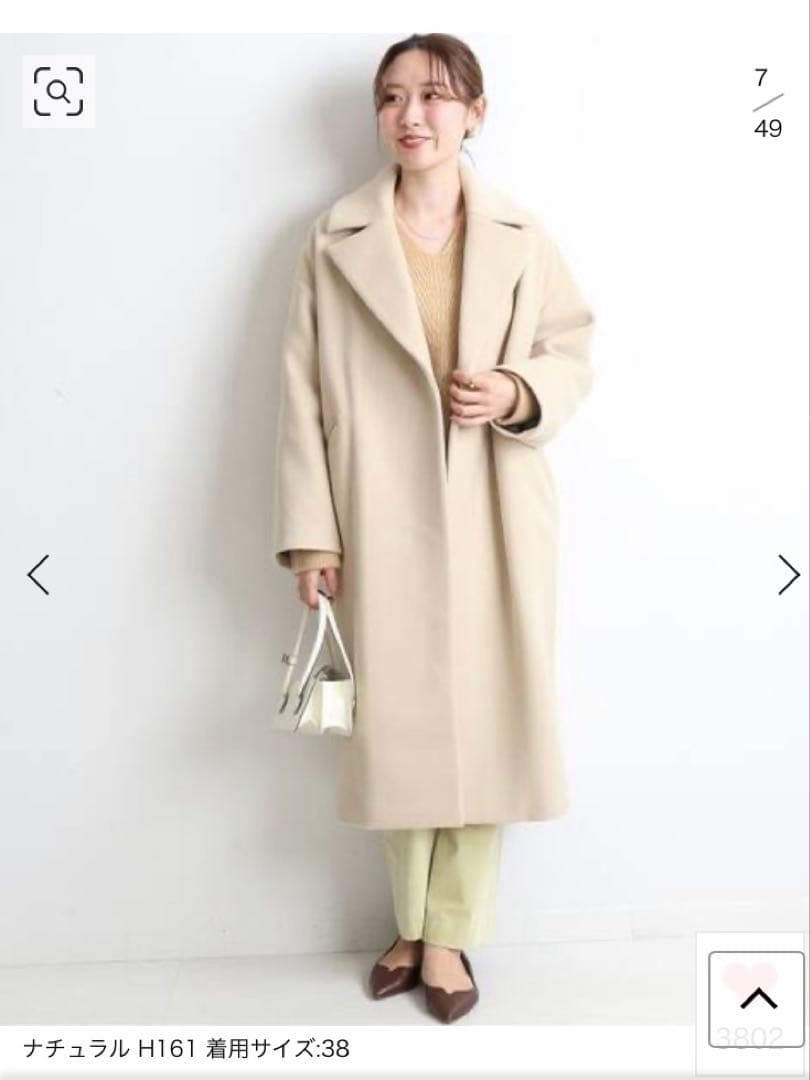This screenshot has width=810, height=1080.
Task: Go to the previous product photo
Action: 38,574
